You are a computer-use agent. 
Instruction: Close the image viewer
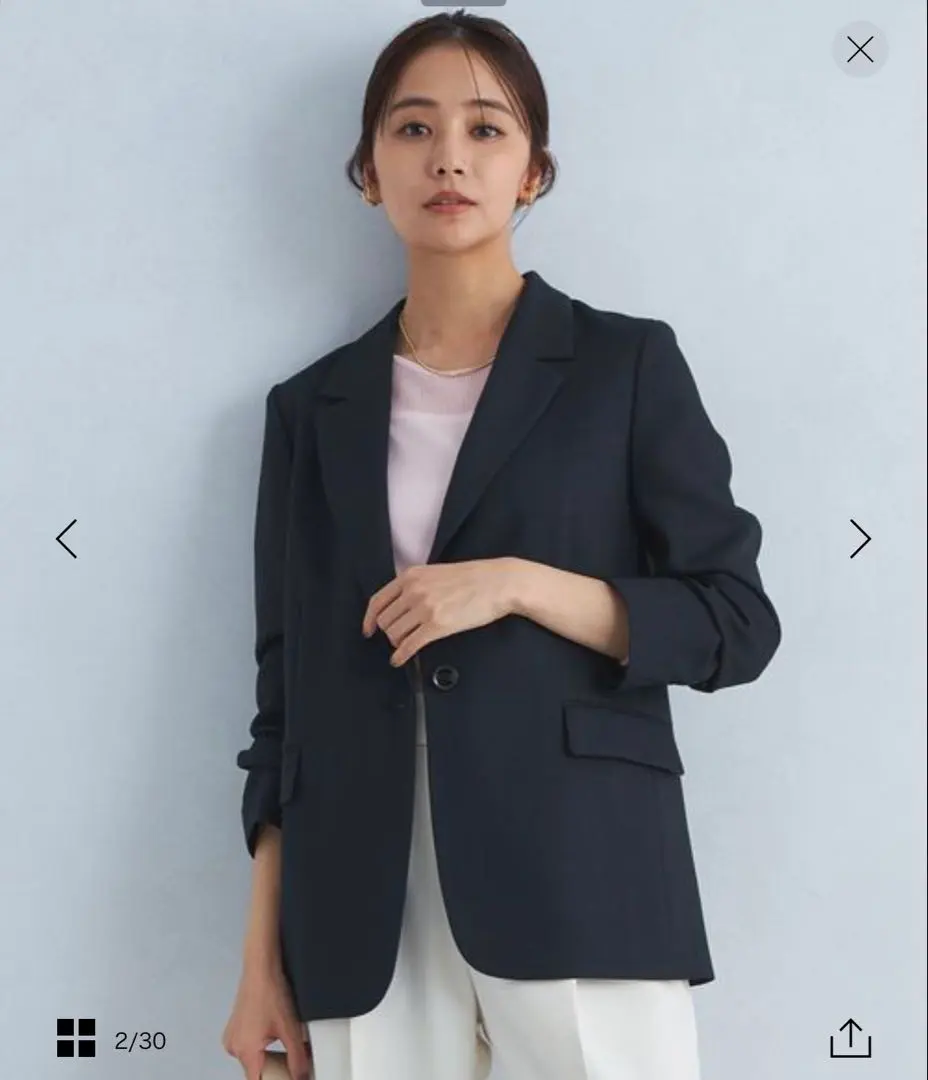pos(860,49)
